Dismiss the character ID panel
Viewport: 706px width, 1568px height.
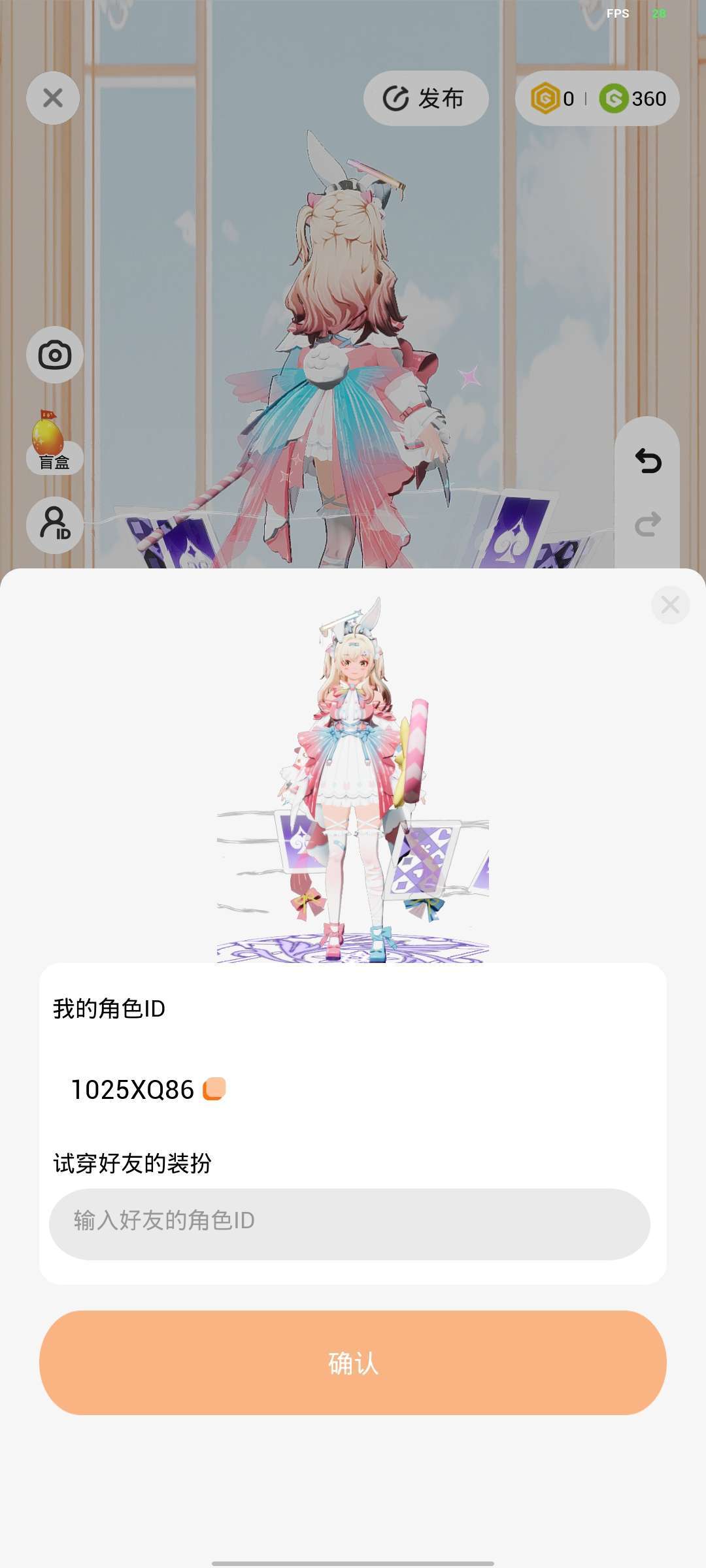coord(670,605)
